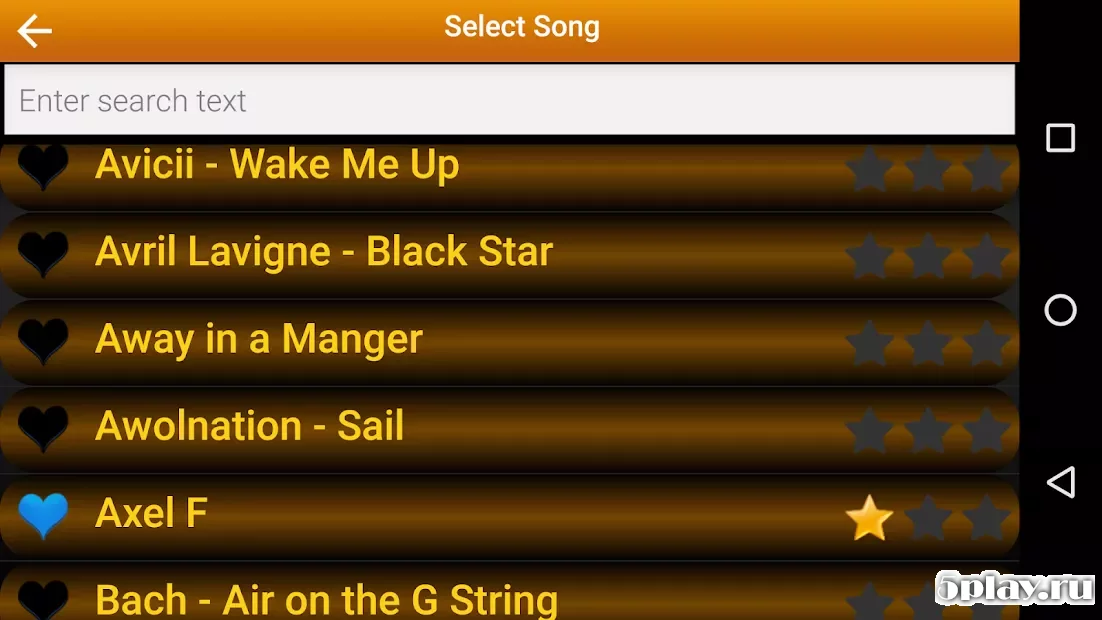1102x620 pixels.
Task: Go back using the top-left arrow
Action: [34, 31]
